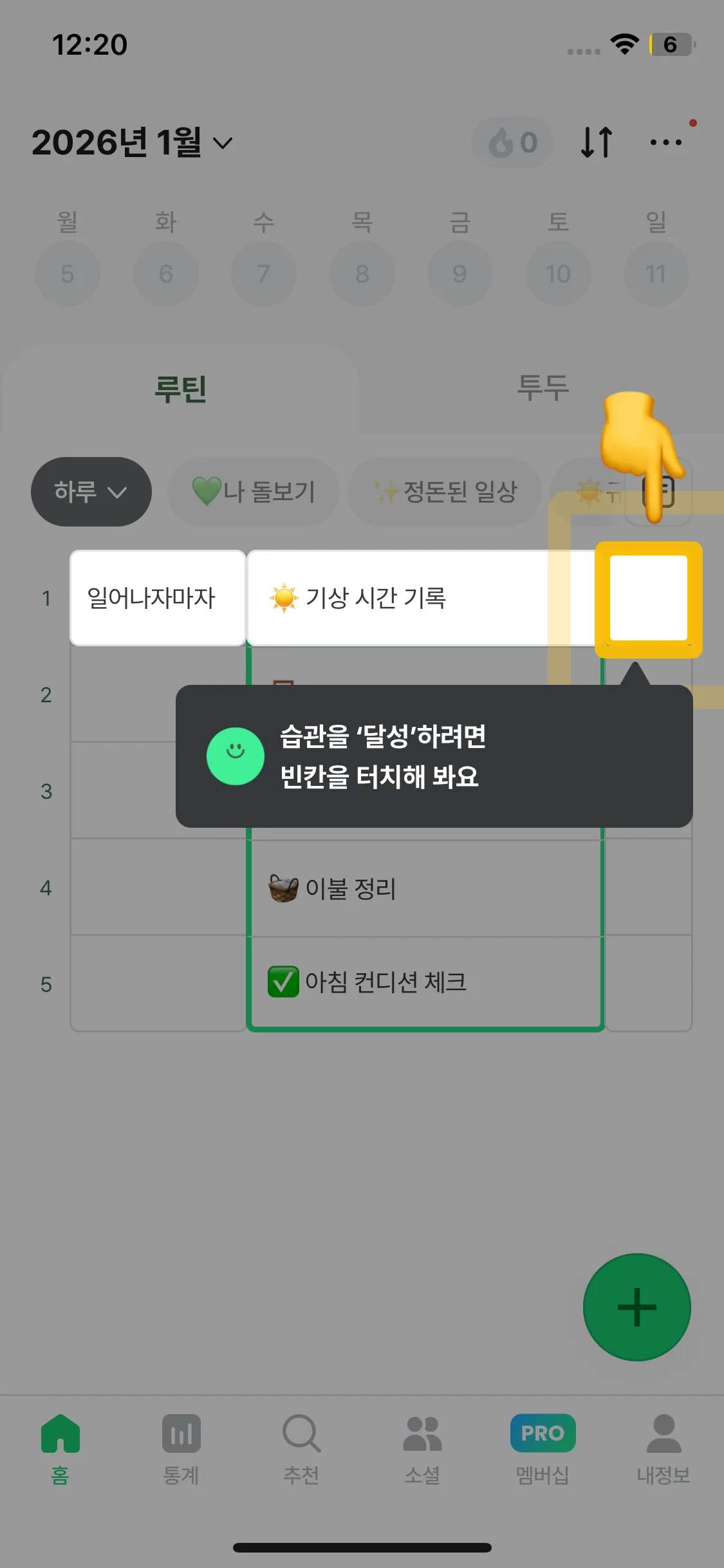Expand the 하루 dropdown chip
724x1568 pixels.
point(91,492)
